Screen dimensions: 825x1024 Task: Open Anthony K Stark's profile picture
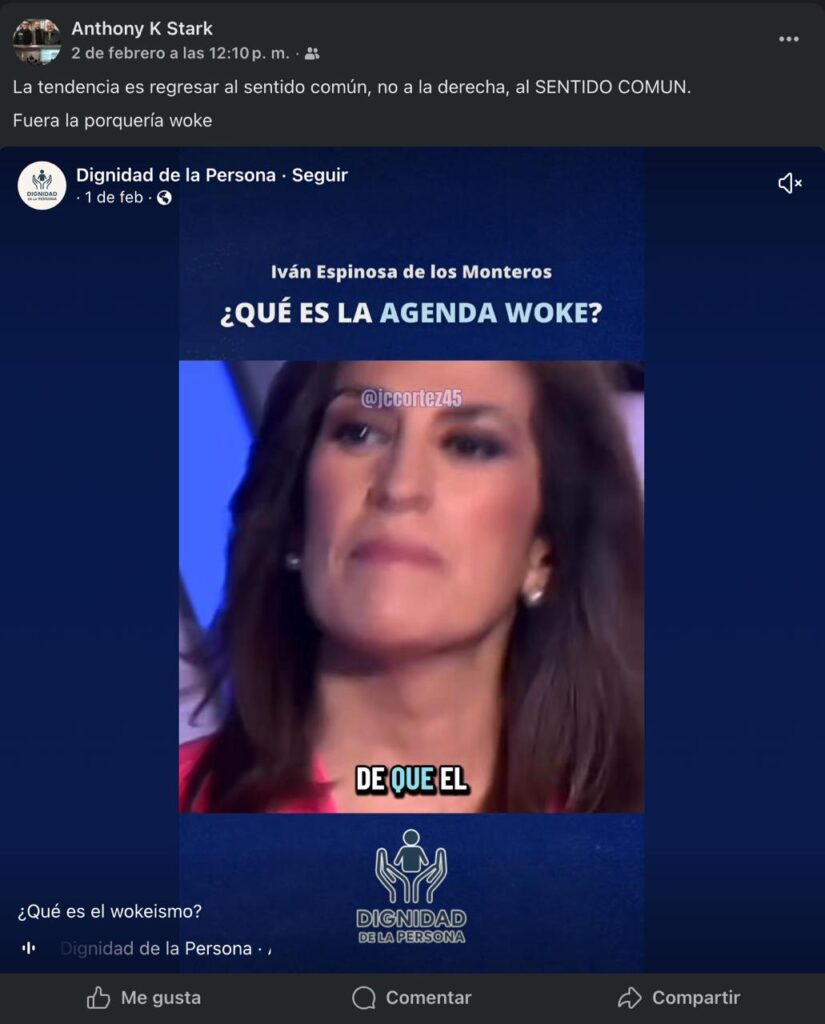(x=36, y=41)
